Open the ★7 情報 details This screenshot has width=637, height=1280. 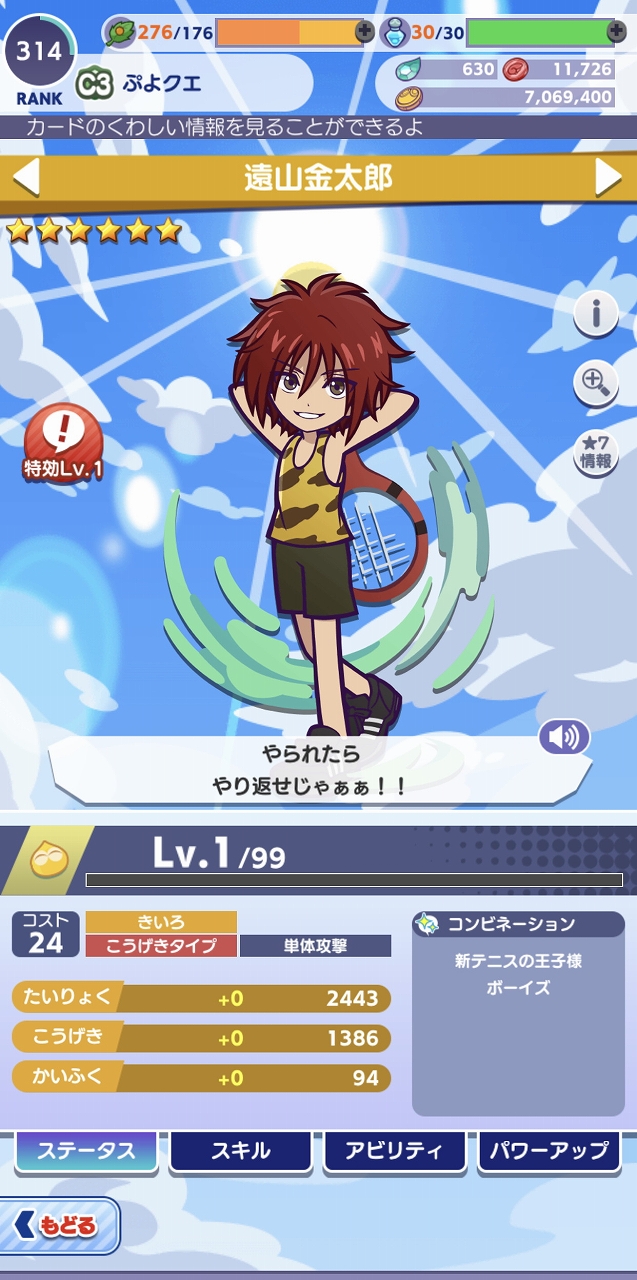pyautogui.click(x=597, y=452)
